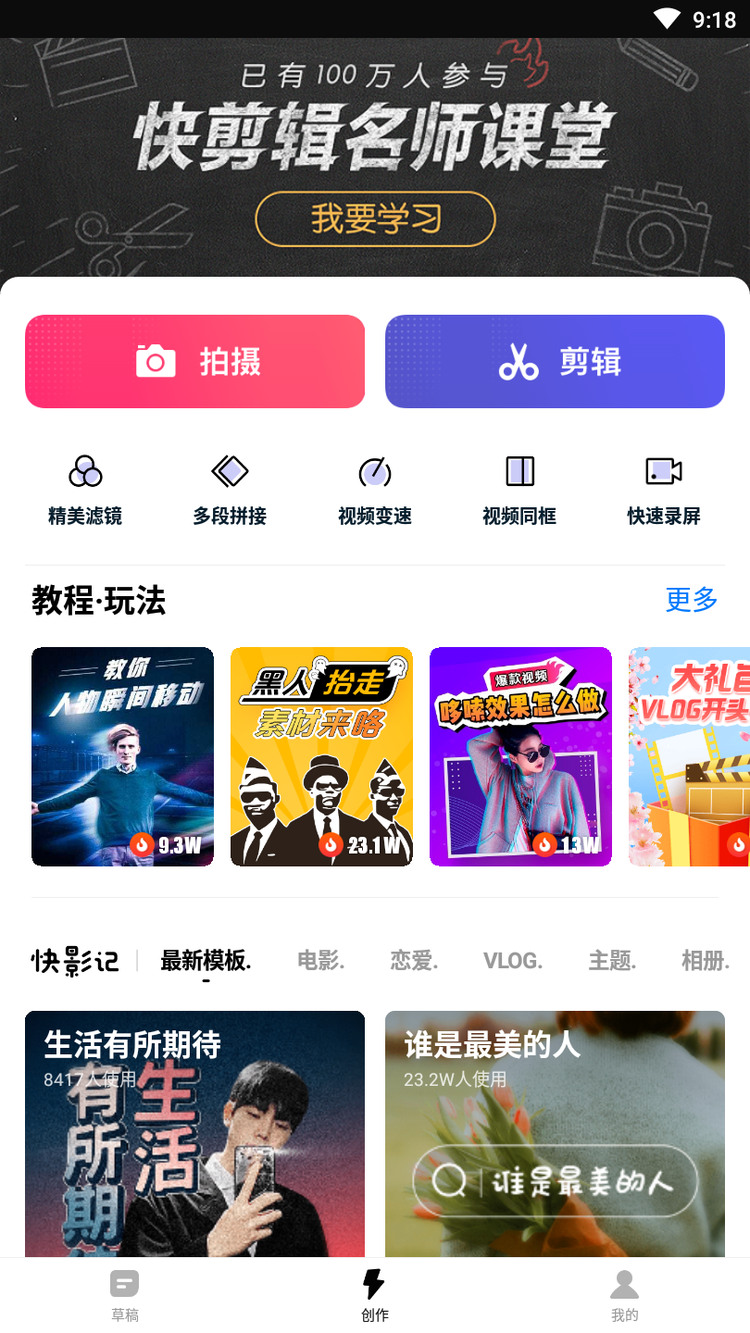Viewport: 750px width, 1333px height.
Task: Show the 主题 template tab
Action: 612,961
